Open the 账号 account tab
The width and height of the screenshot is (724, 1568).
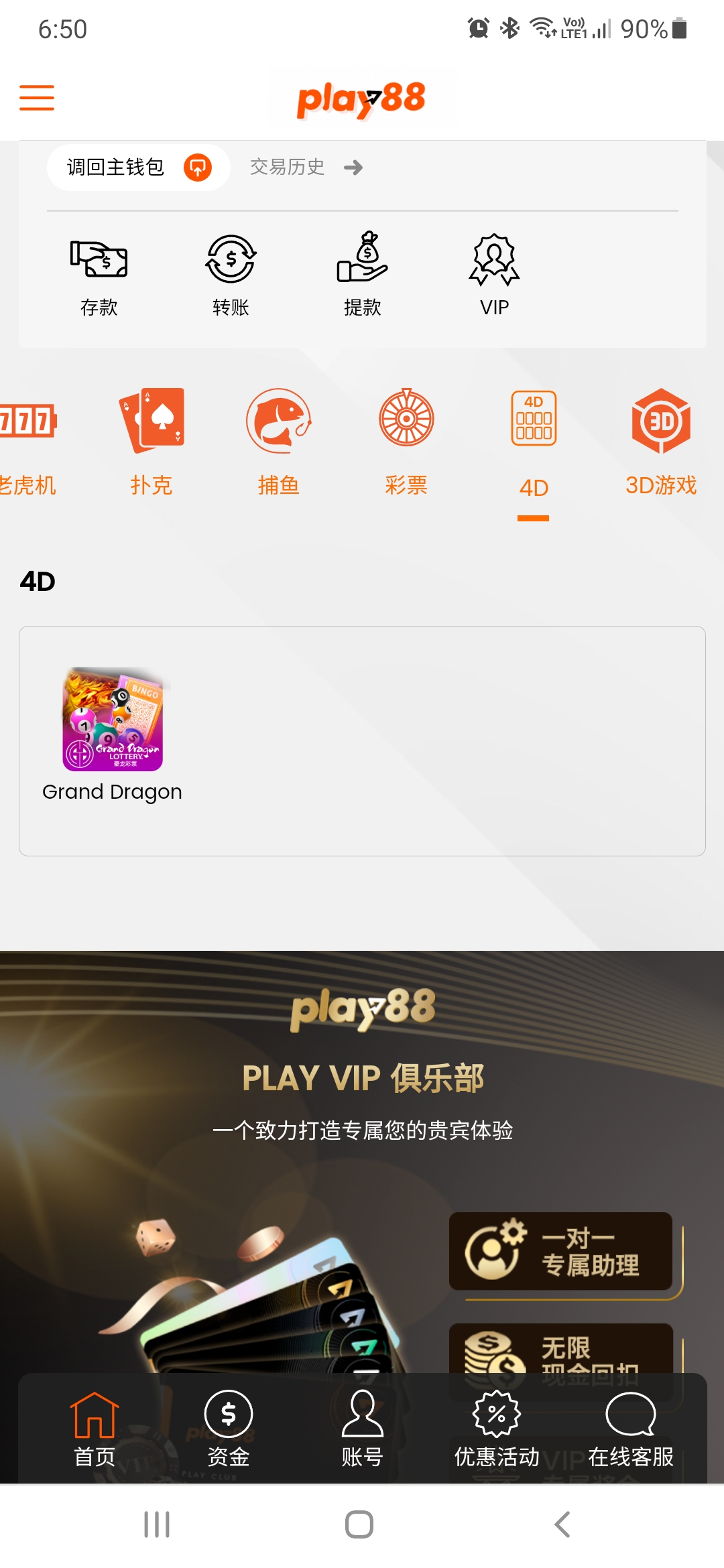click(363, 1429)
